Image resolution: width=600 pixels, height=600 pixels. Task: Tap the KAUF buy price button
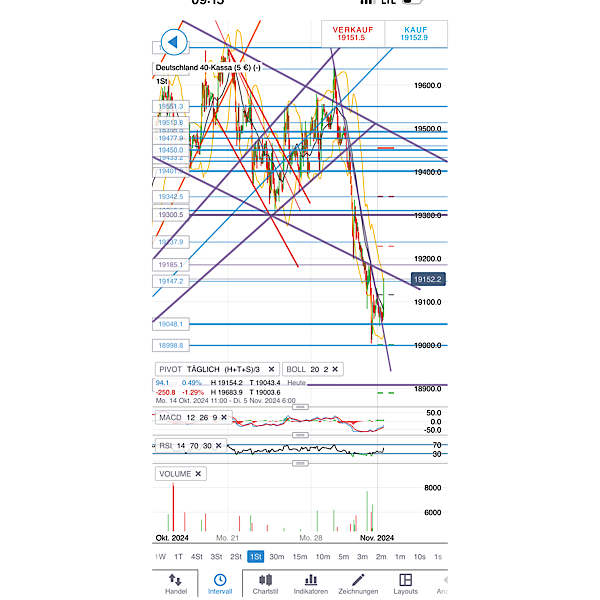414,35
